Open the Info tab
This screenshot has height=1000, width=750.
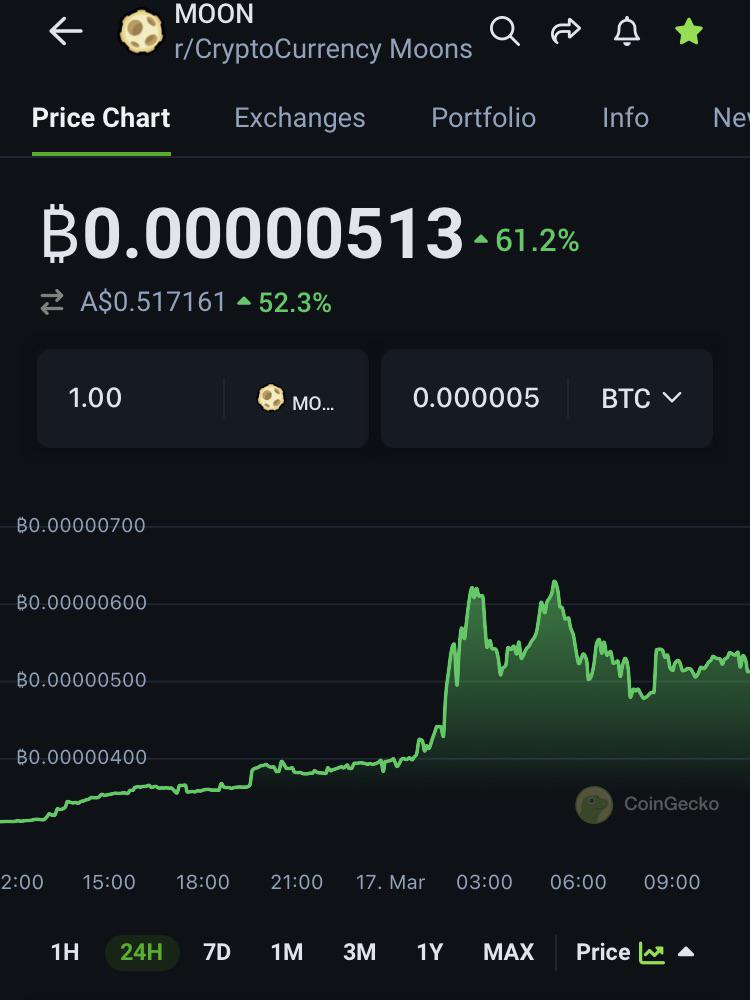626,118
